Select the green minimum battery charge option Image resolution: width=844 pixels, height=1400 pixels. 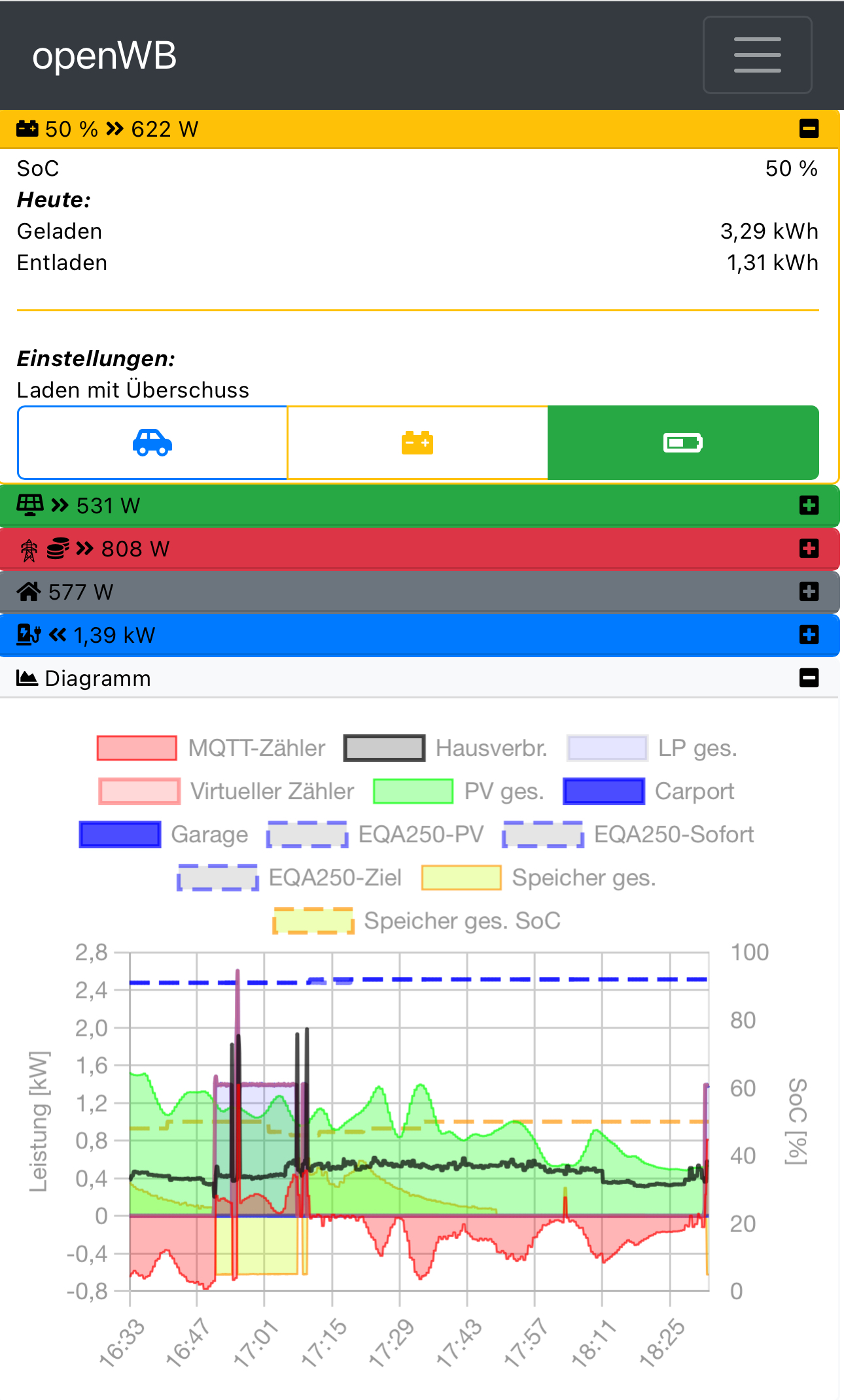click(x=682, y=443)
